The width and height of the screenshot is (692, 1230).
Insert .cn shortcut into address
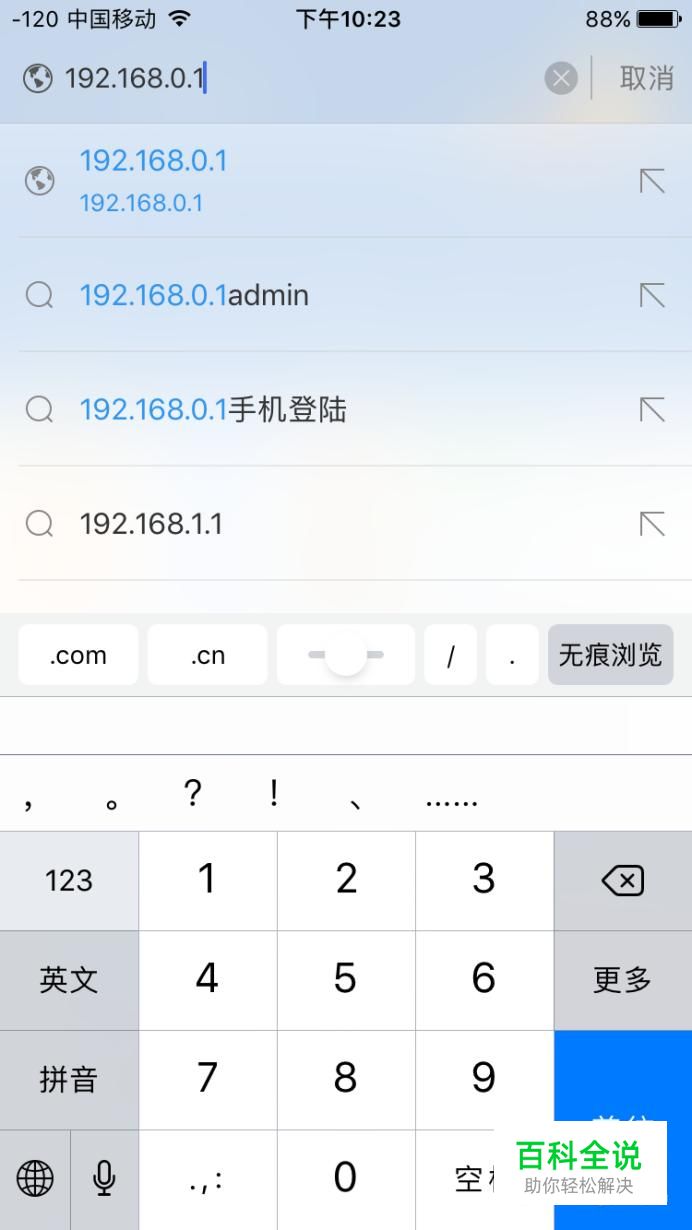pos(207,656)
